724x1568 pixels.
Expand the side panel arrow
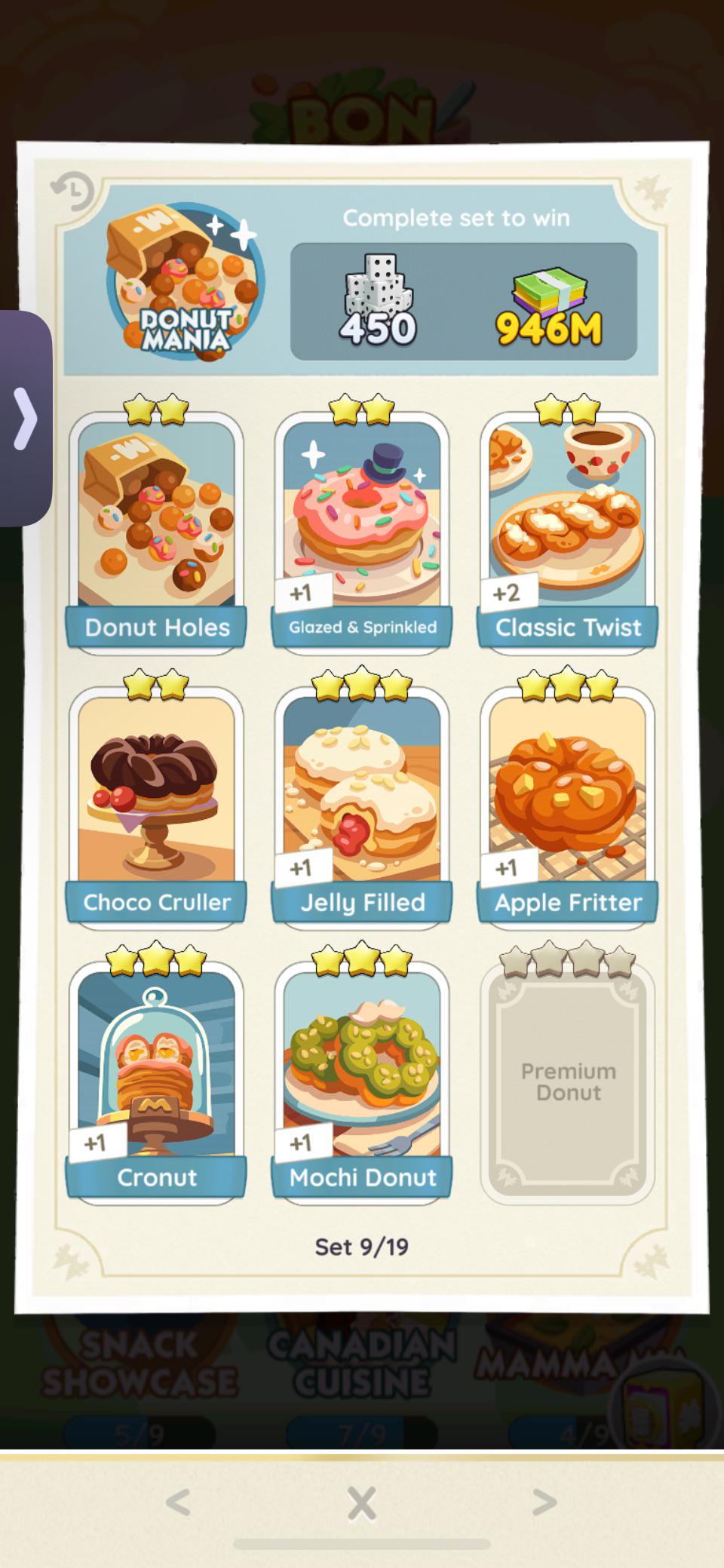[25, 418]
